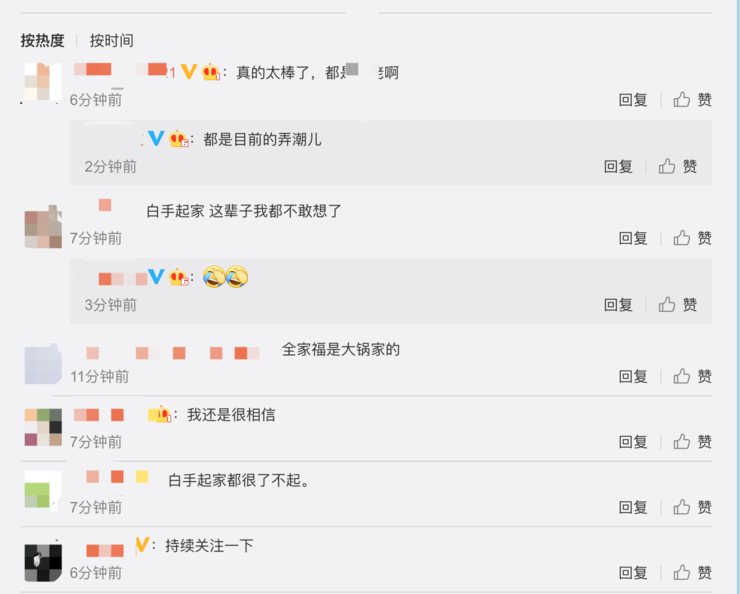Like the comment 真的太棒了
This screenshot has width=740, height=594.
click(693, 100)
